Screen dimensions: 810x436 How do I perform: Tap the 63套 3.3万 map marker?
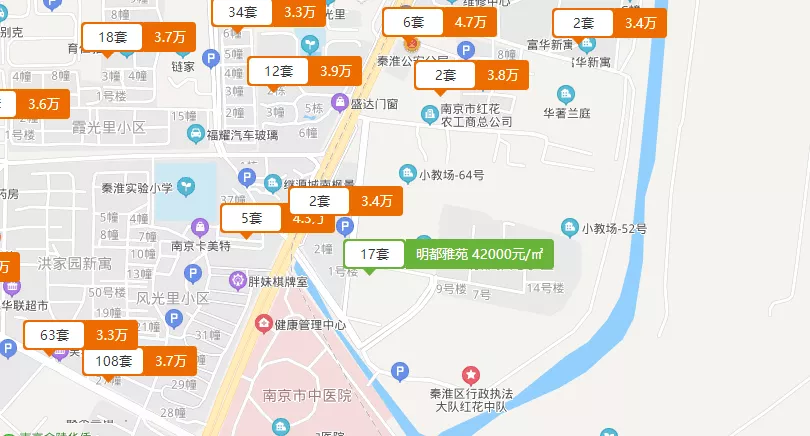pos(83,335)
